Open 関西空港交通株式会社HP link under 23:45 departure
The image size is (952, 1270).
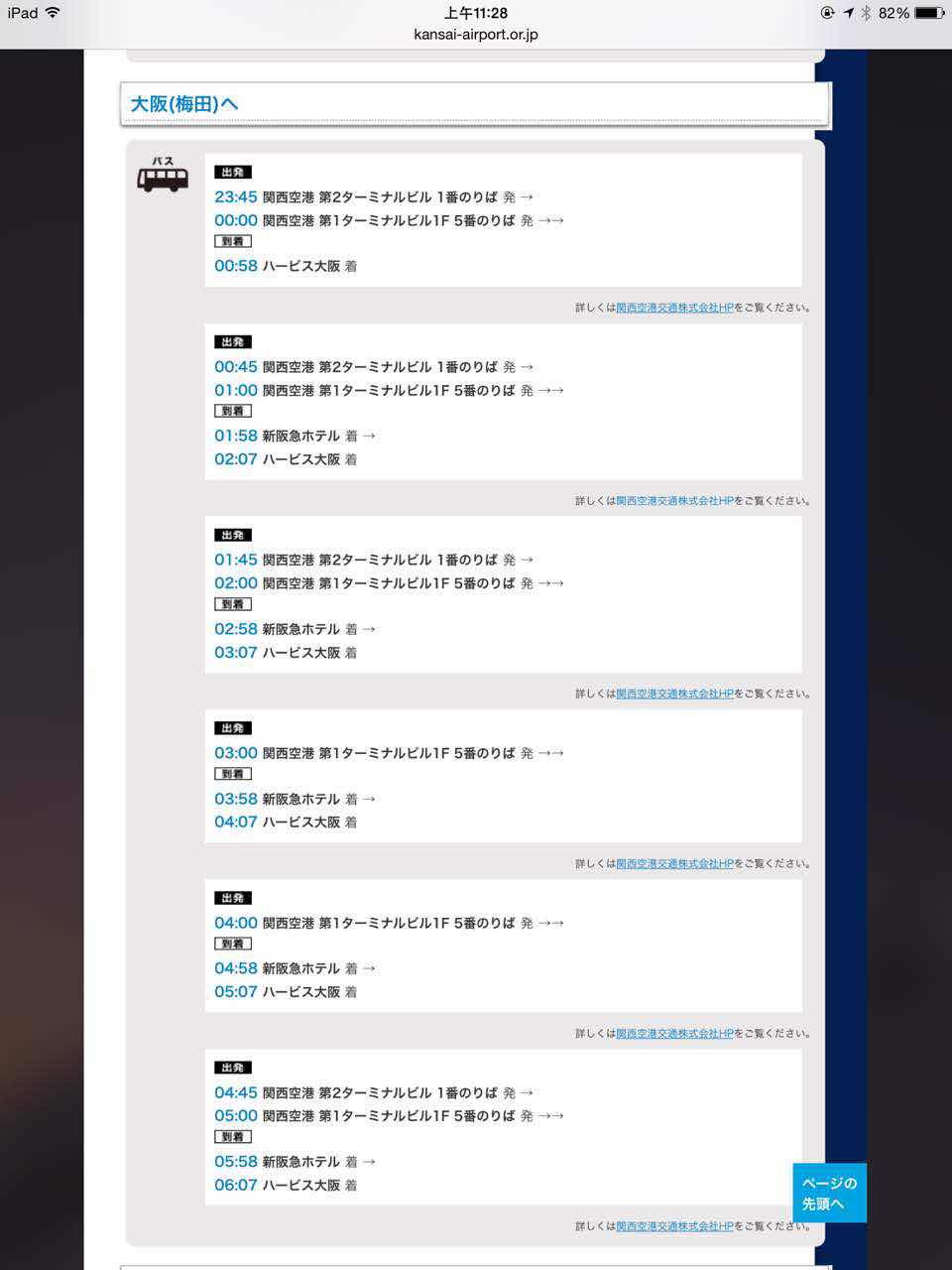(674, 308)
